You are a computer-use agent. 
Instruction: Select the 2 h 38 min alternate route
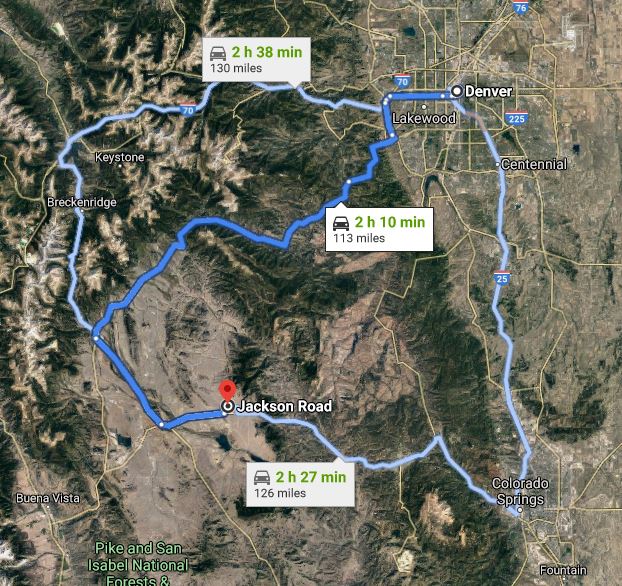tap(253, 59)
